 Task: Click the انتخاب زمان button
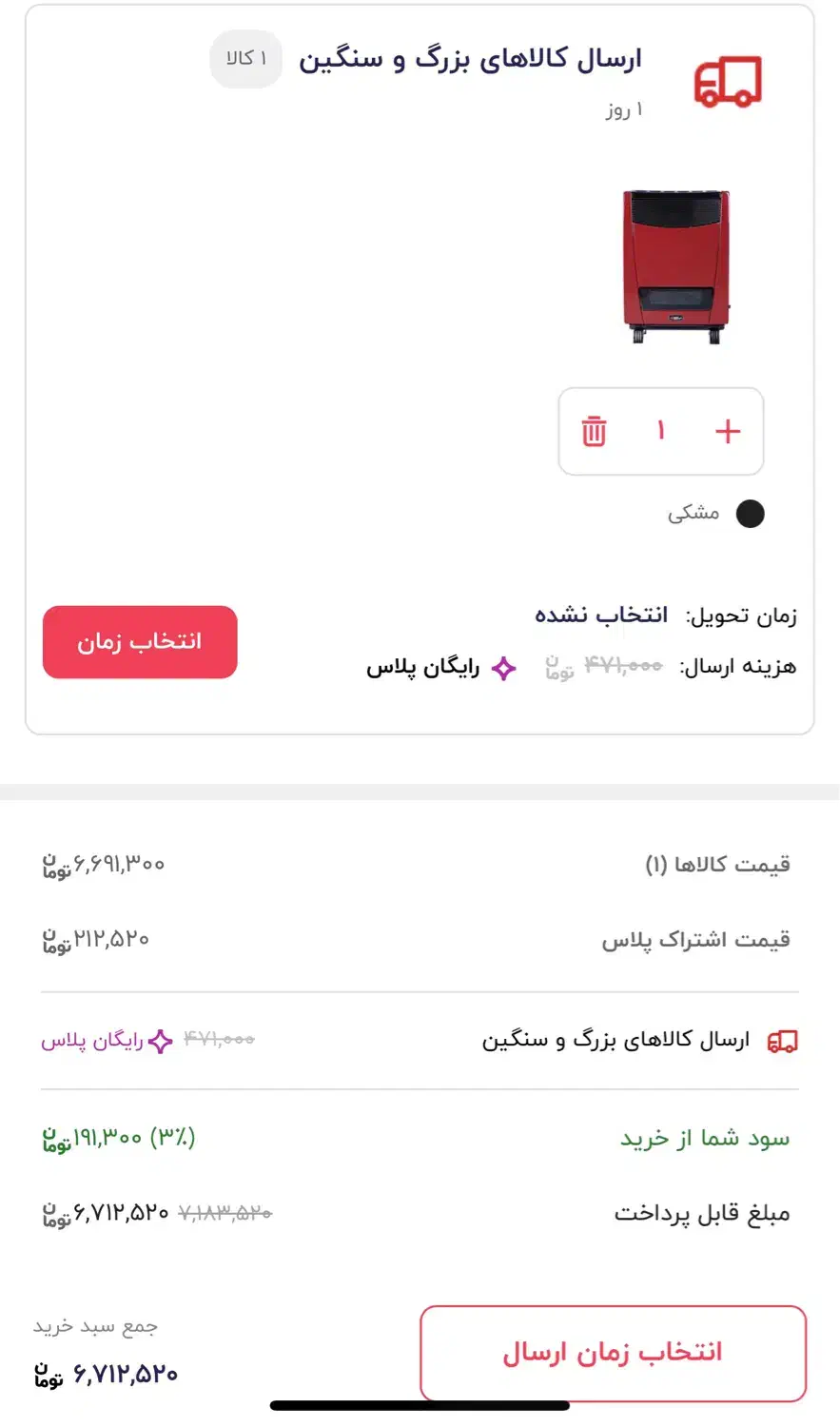pyautogui.click(x=139, y=641)
